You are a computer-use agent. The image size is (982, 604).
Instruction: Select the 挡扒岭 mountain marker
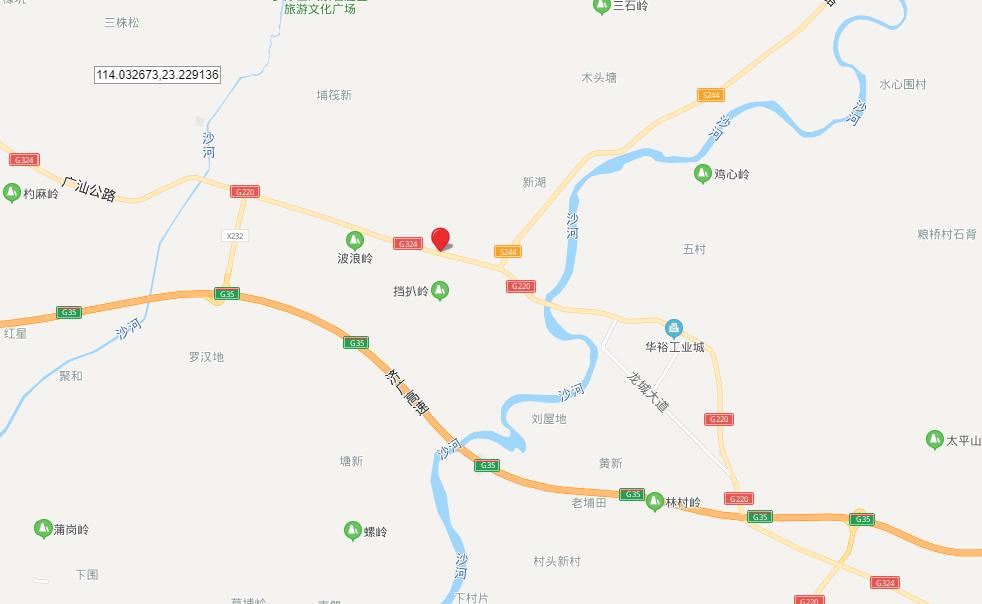point(439,291)
